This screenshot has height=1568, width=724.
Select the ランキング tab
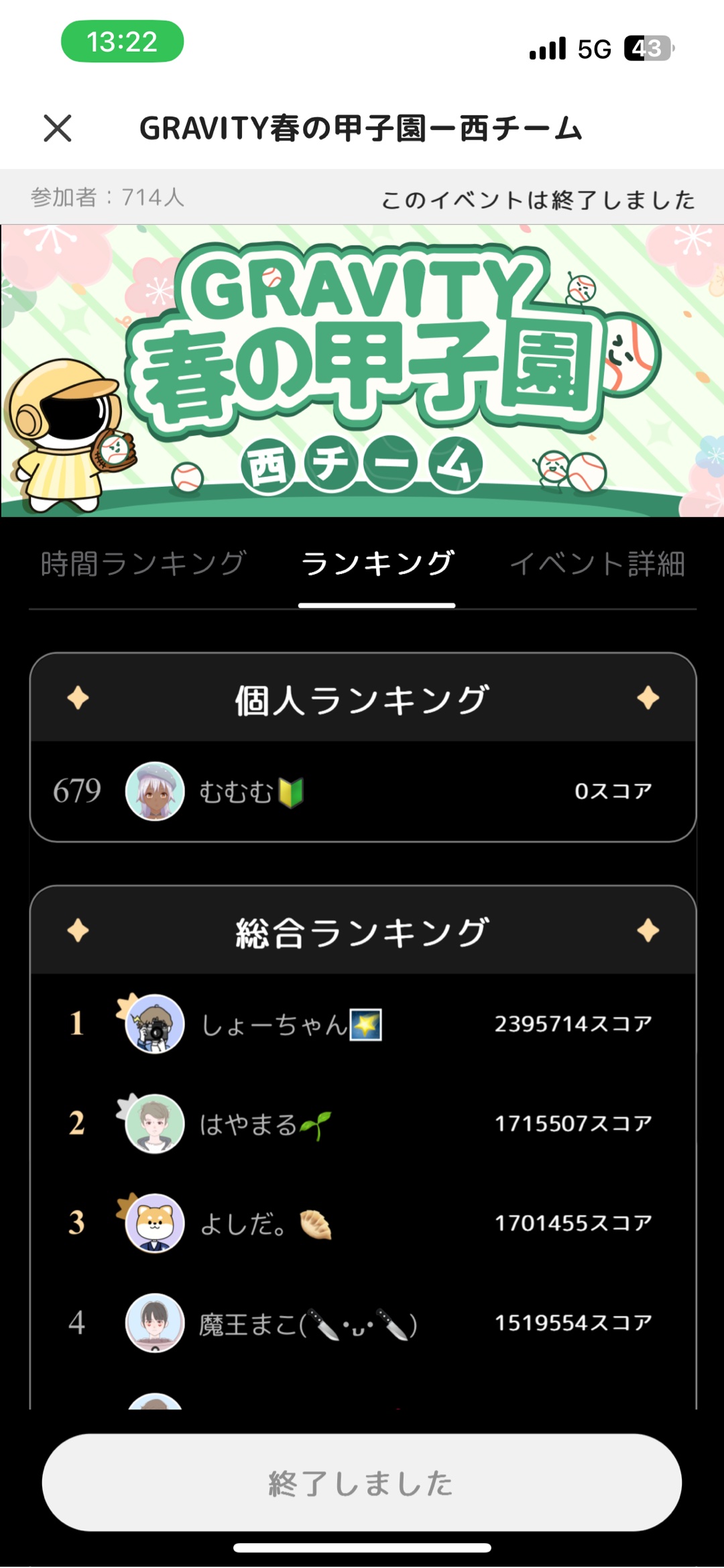tap(377, 563)
